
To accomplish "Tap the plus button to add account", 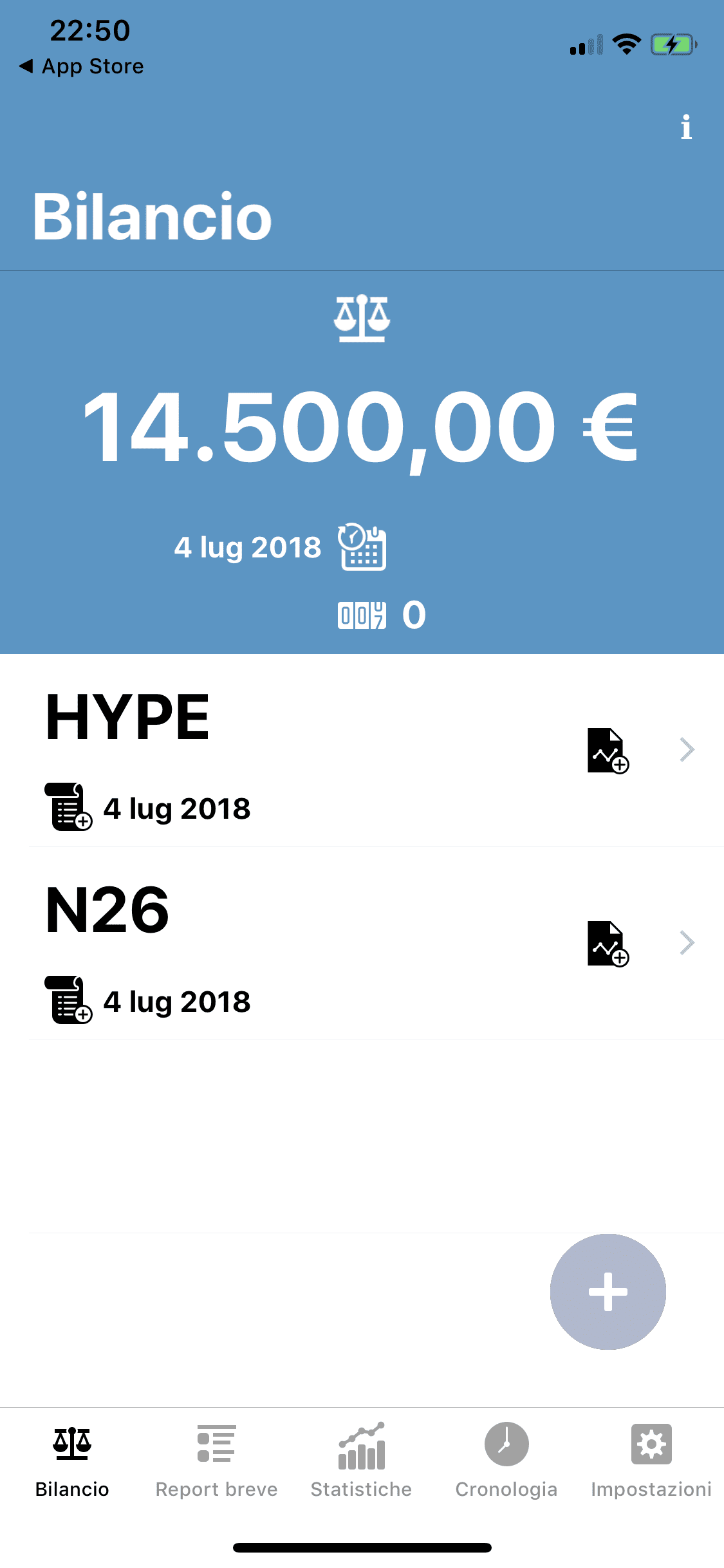I will pos(608,1292).
